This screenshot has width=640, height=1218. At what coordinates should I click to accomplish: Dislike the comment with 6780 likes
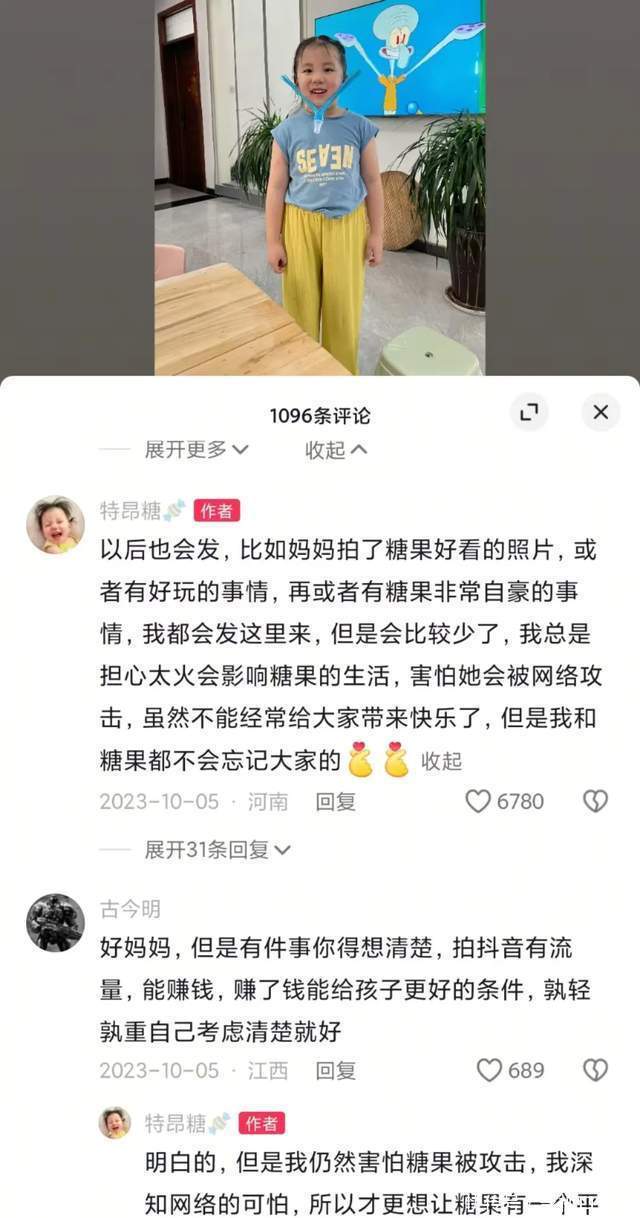(x=595, y=802)
